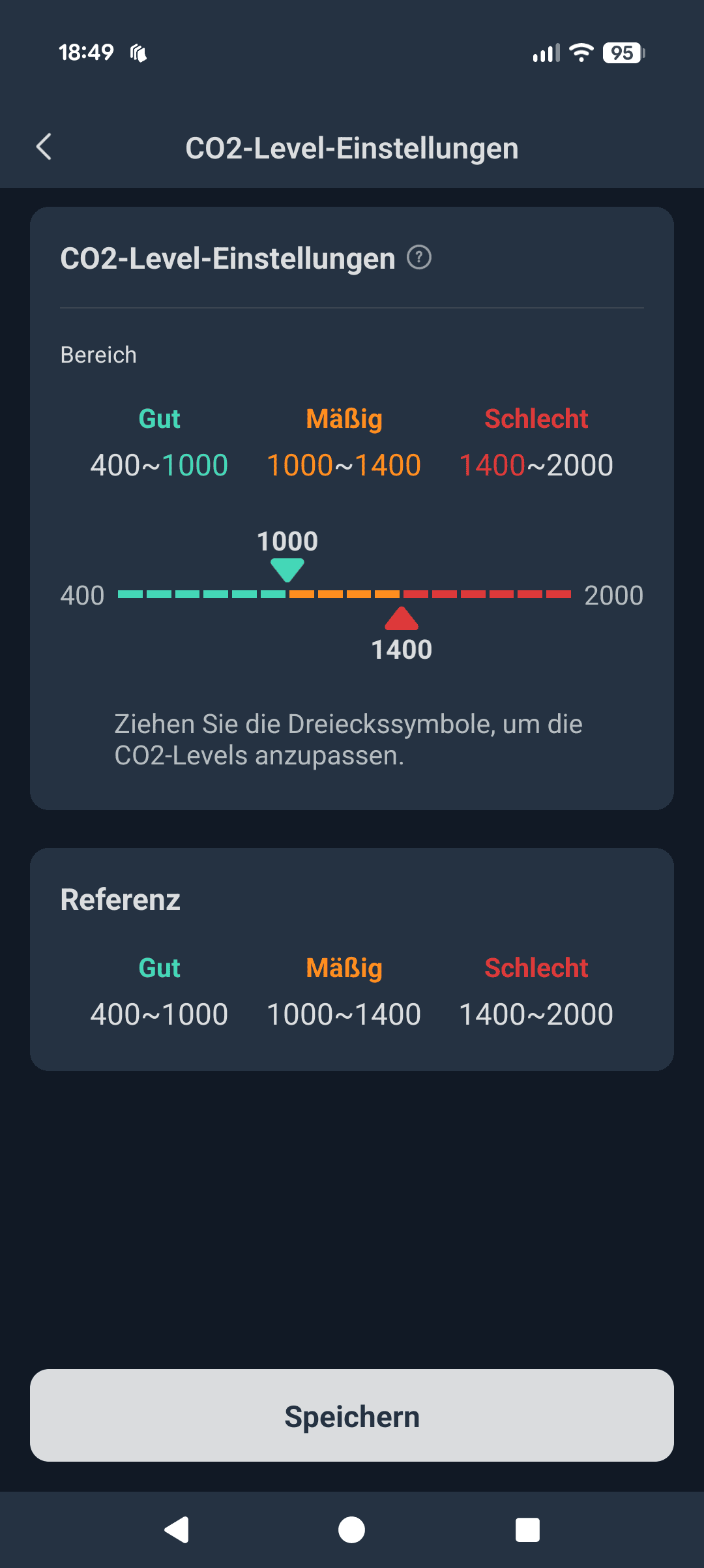Tap the green 1000 threshold triangle
The height and width of the screenshot is (1568, 704).
[287, 569]
